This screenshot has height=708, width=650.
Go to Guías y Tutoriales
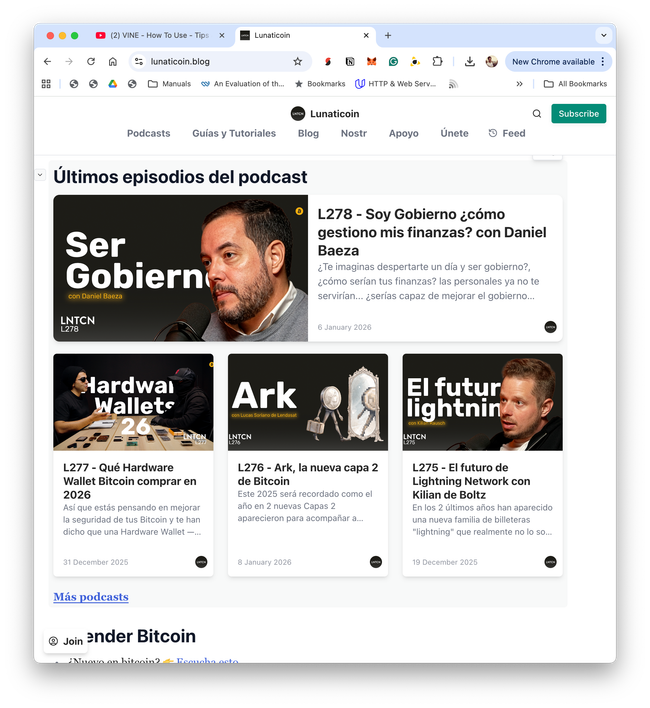(x=234, y=133)
